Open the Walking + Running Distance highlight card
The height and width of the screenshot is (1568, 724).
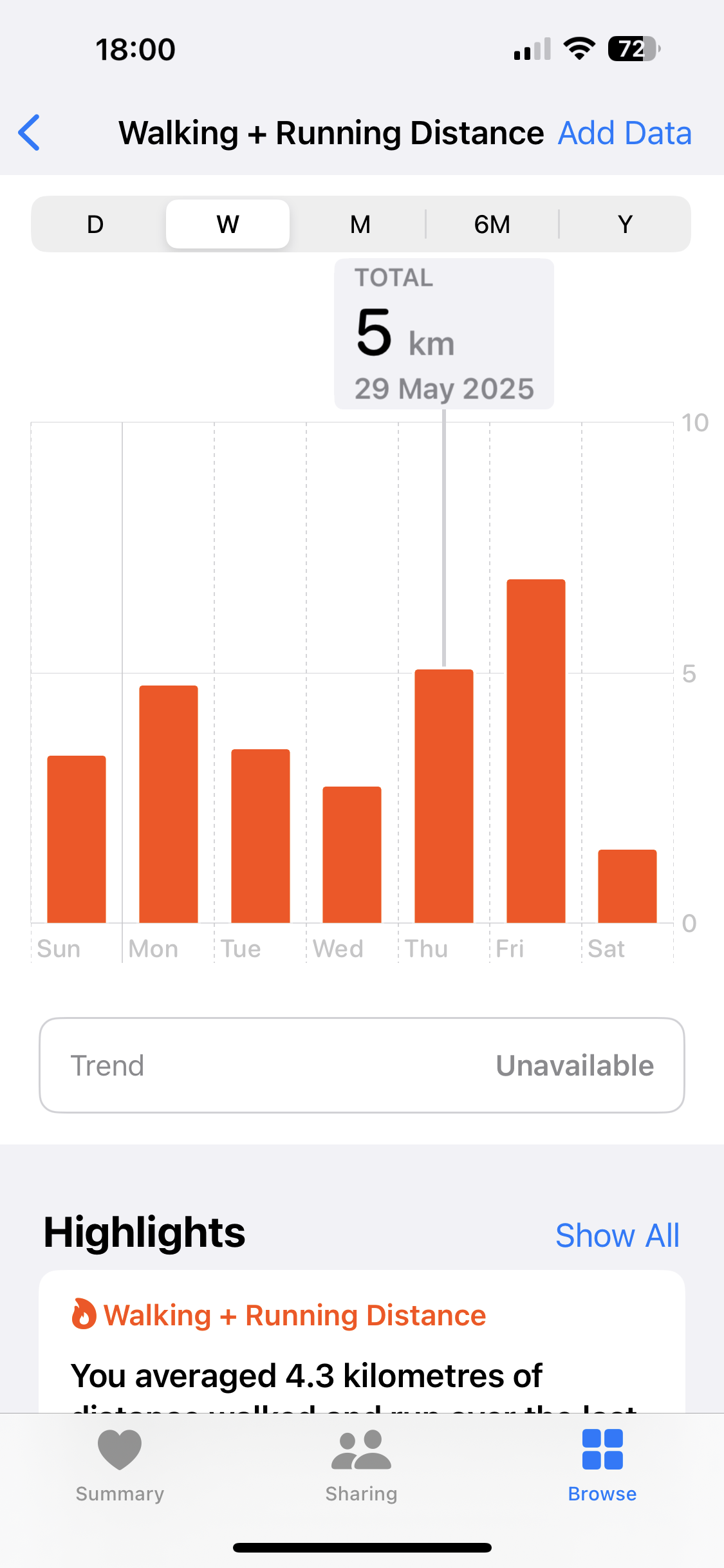click(362, 1341)
